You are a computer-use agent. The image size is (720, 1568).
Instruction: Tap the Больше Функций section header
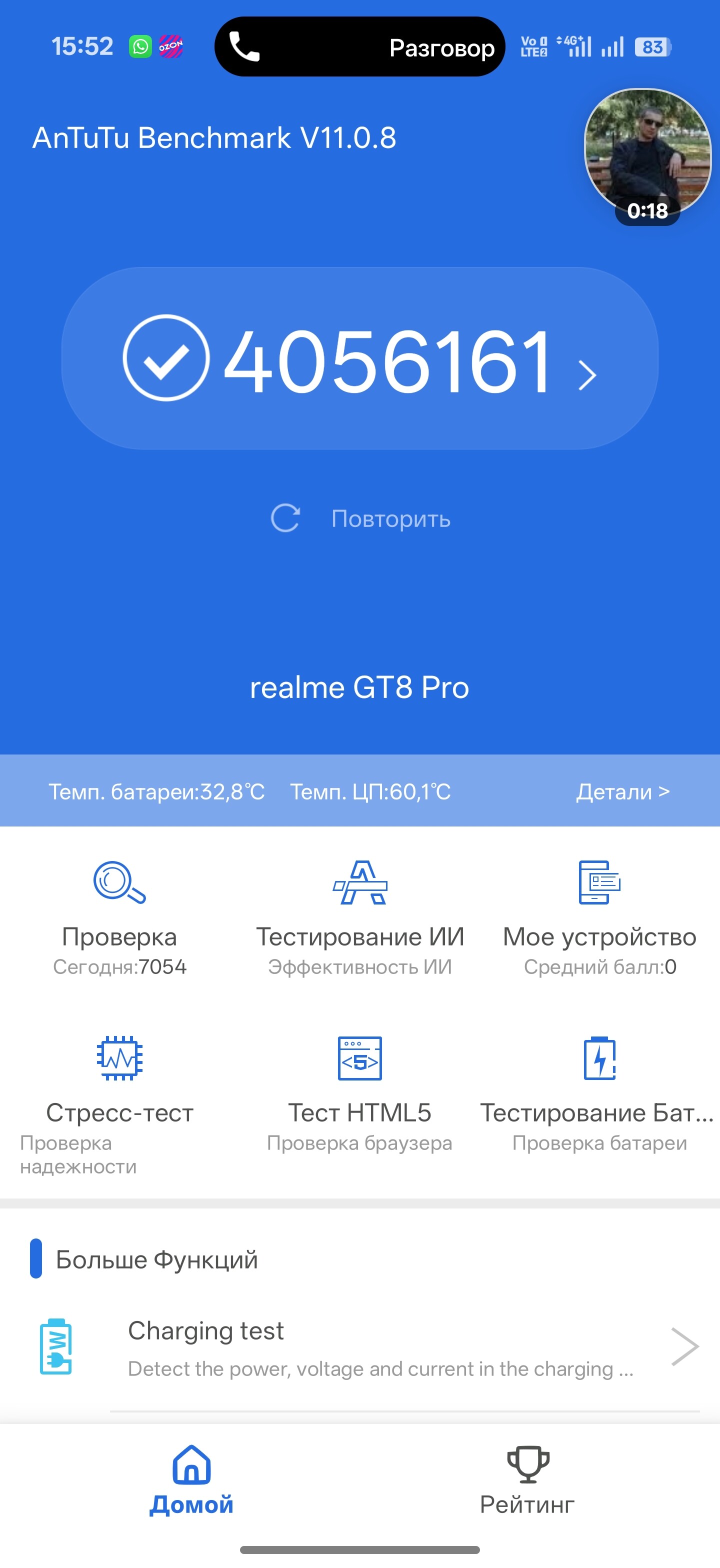click(x=156, y=1260)
